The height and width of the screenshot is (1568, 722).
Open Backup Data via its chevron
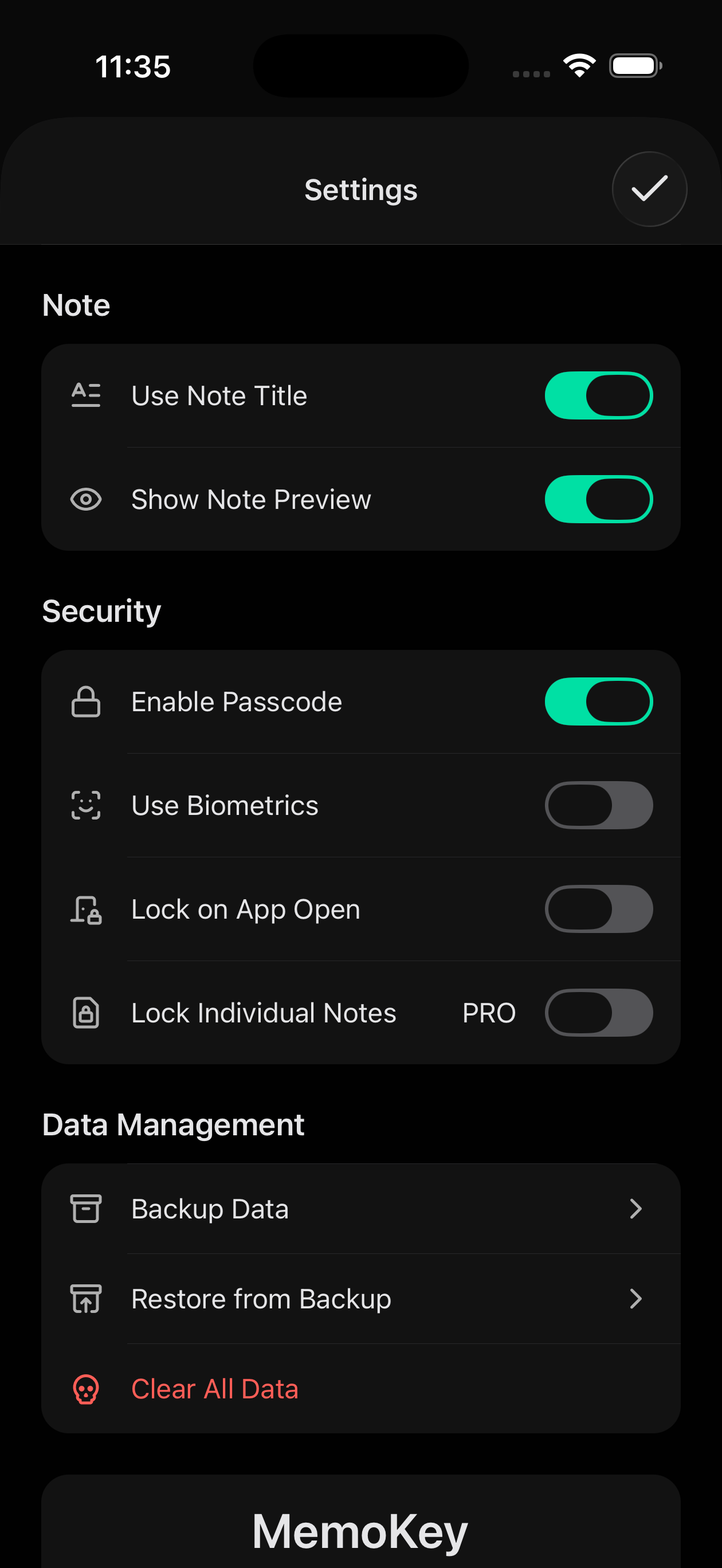(x=635, y=1208)
